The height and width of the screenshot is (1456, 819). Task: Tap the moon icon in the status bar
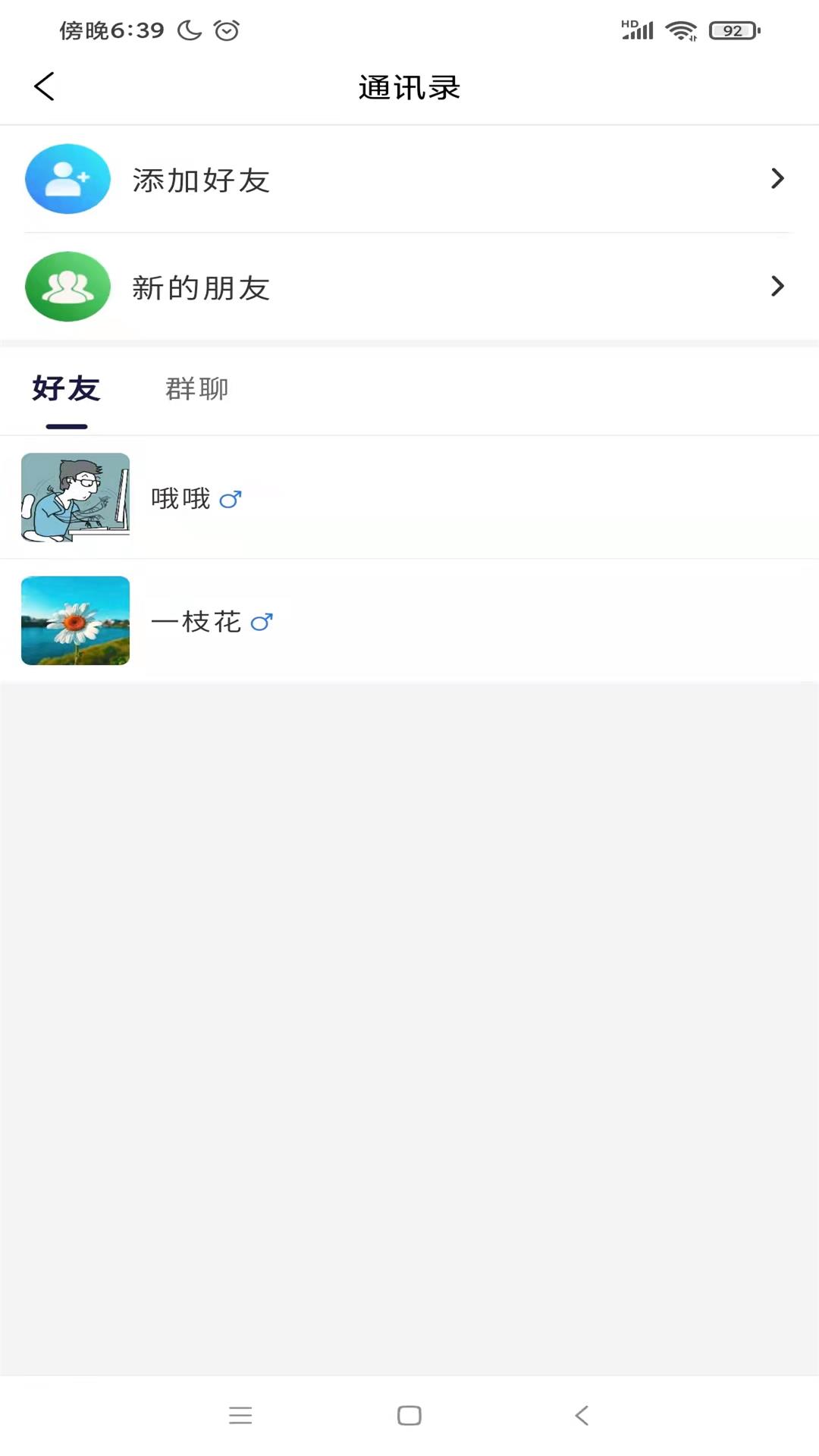tap(187, 30)
